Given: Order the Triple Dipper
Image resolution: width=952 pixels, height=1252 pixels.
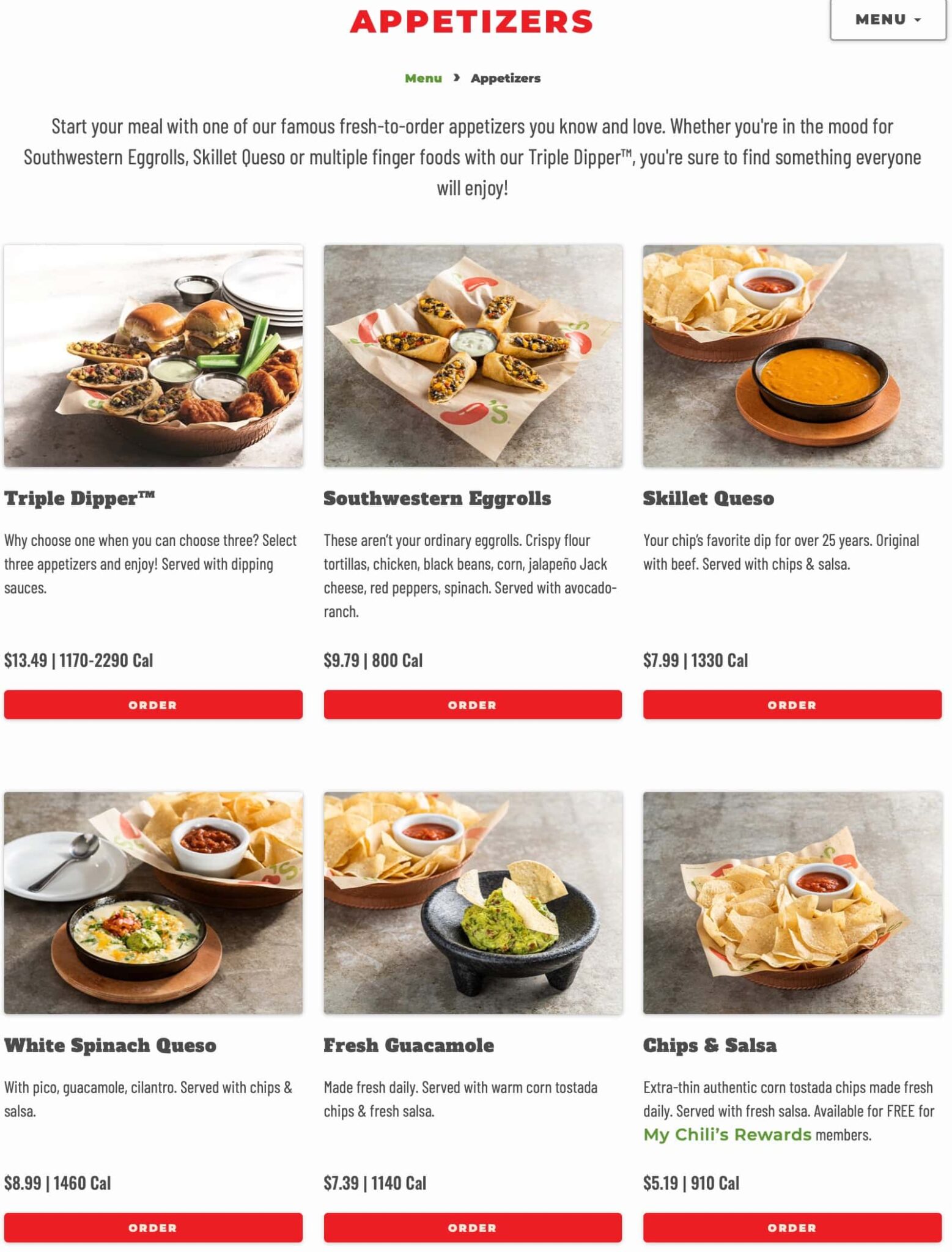Looking at the screenshot, I should point(153,705).
